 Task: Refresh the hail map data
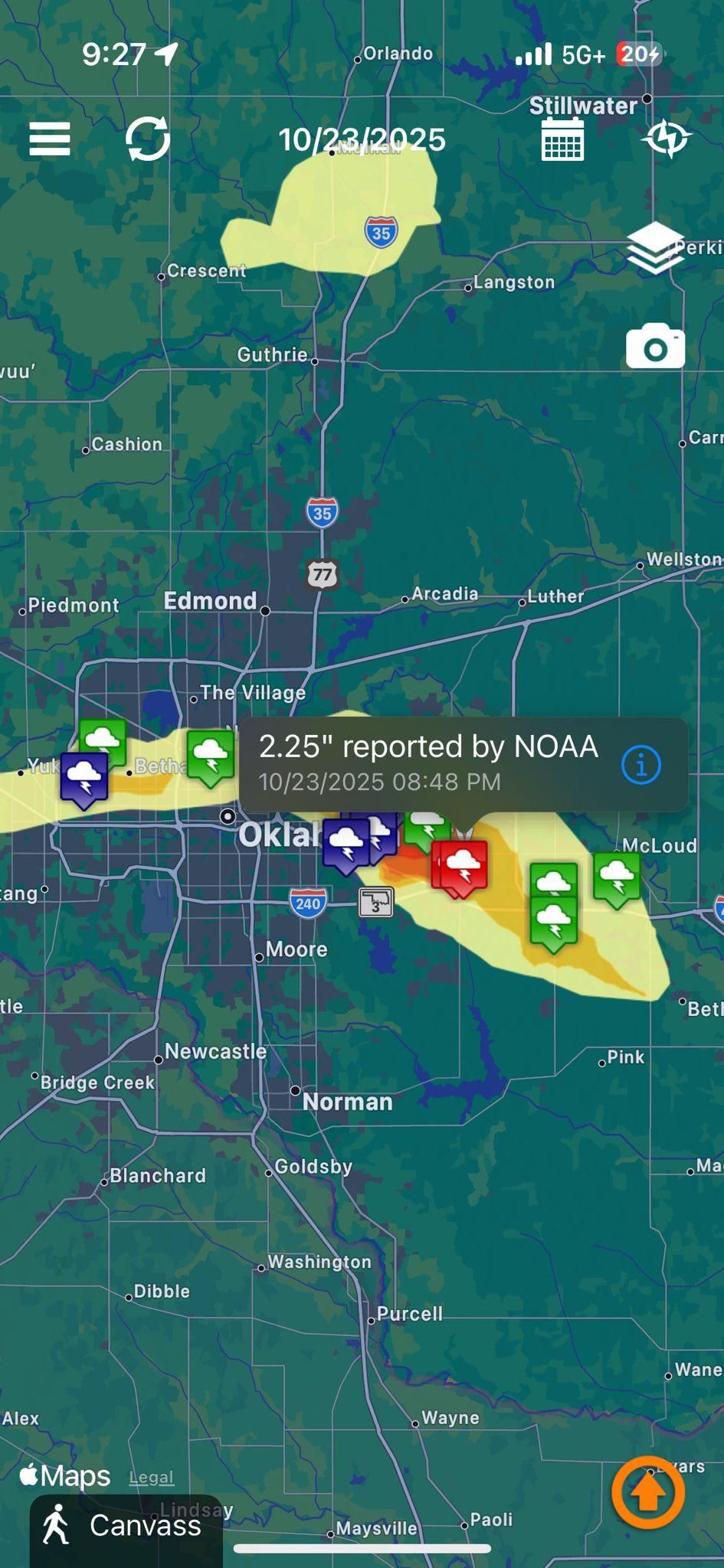tap(147, 139)
